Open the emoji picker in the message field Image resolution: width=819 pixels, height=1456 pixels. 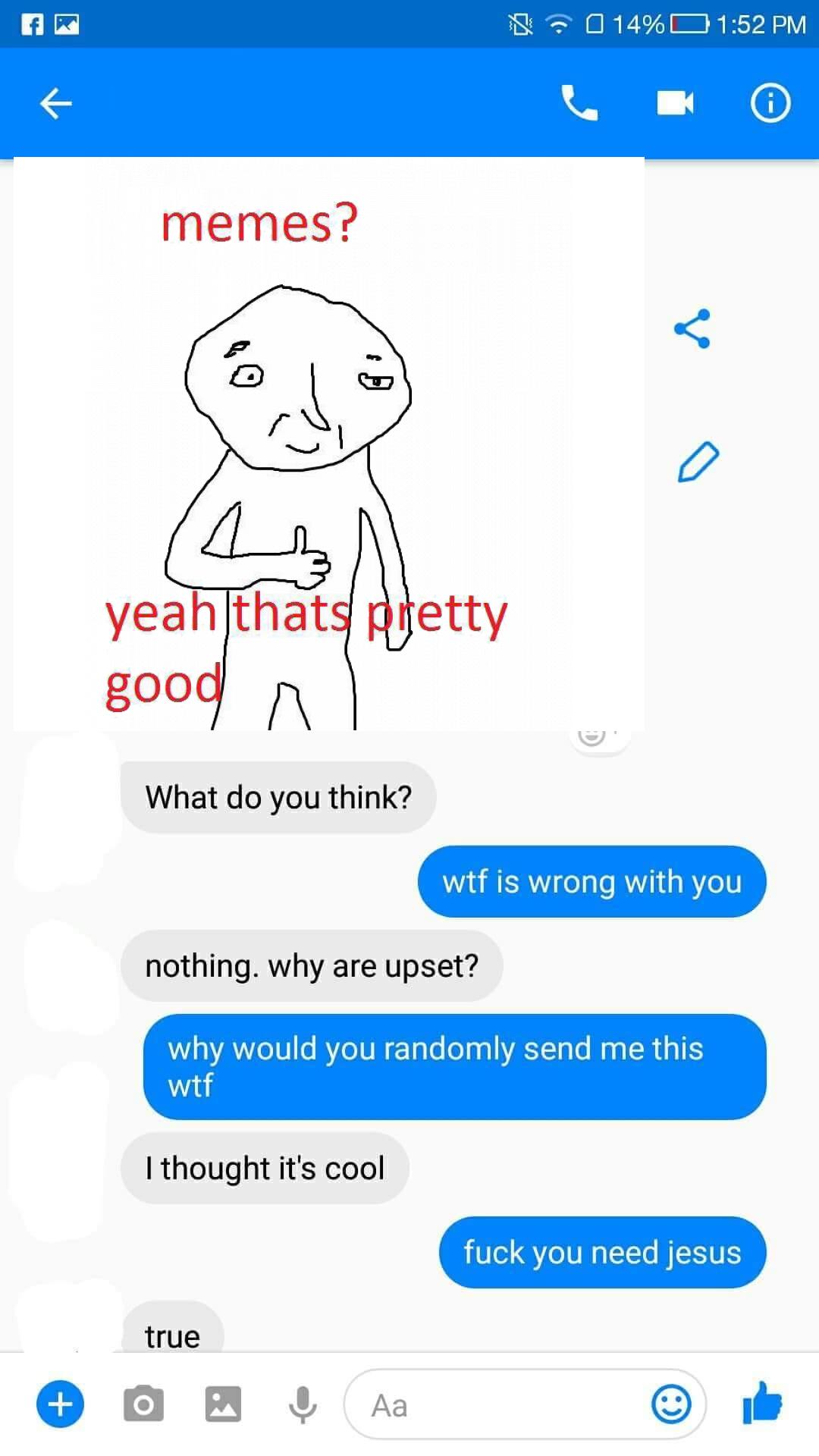[671, 1404]
